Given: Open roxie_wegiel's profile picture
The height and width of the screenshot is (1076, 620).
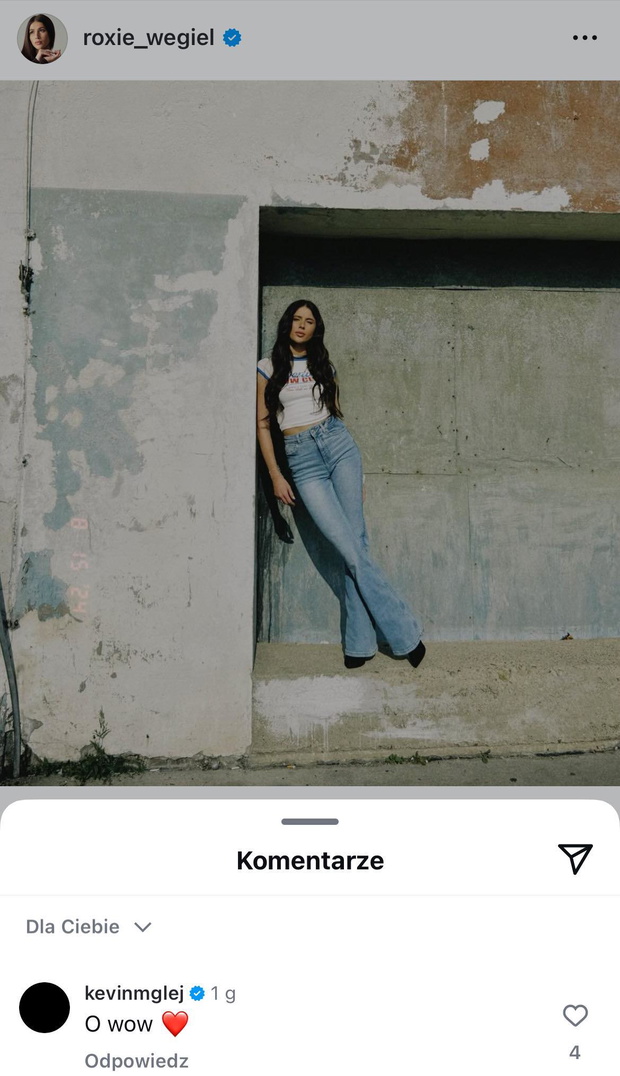Looking at the screenshot, I should [42, 38].
